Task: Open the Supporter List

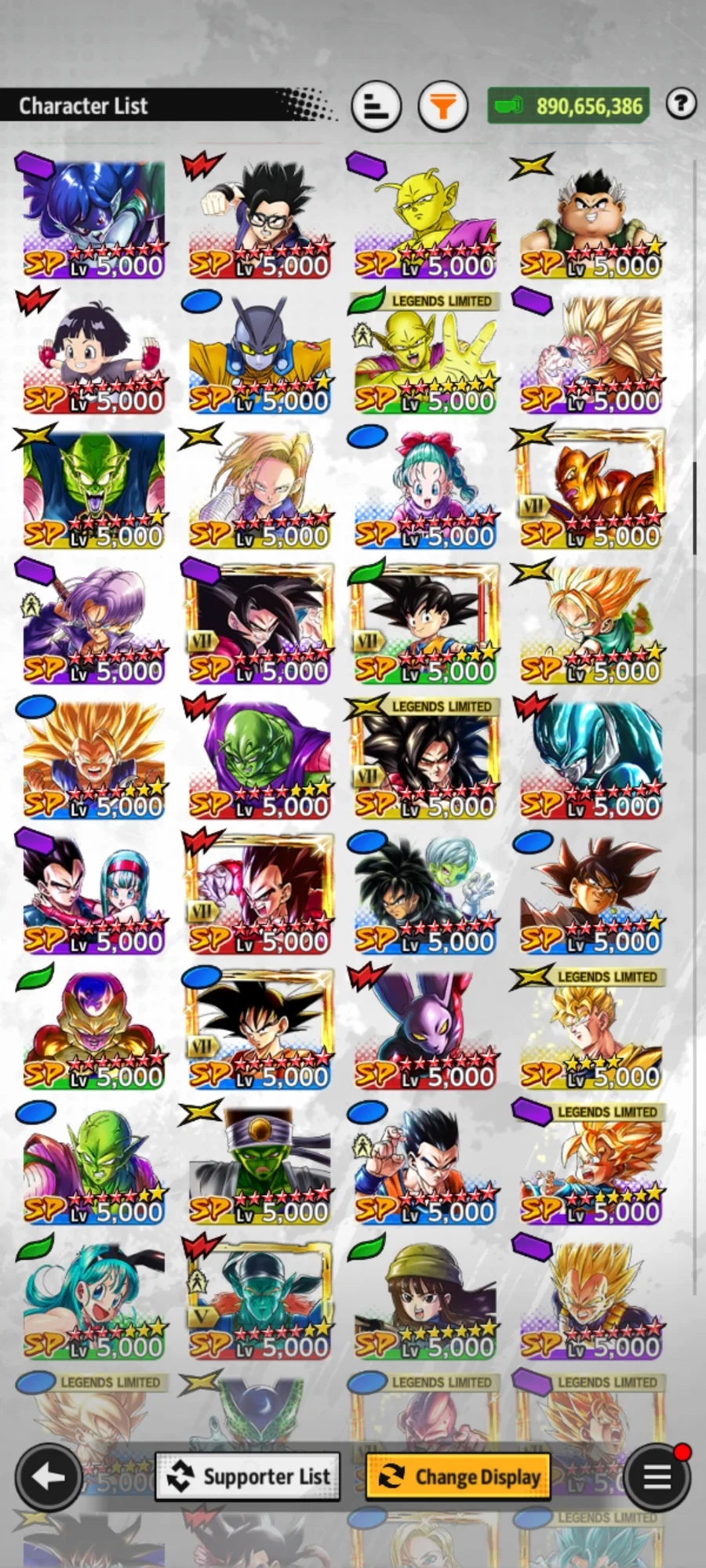Action: 248,1477
